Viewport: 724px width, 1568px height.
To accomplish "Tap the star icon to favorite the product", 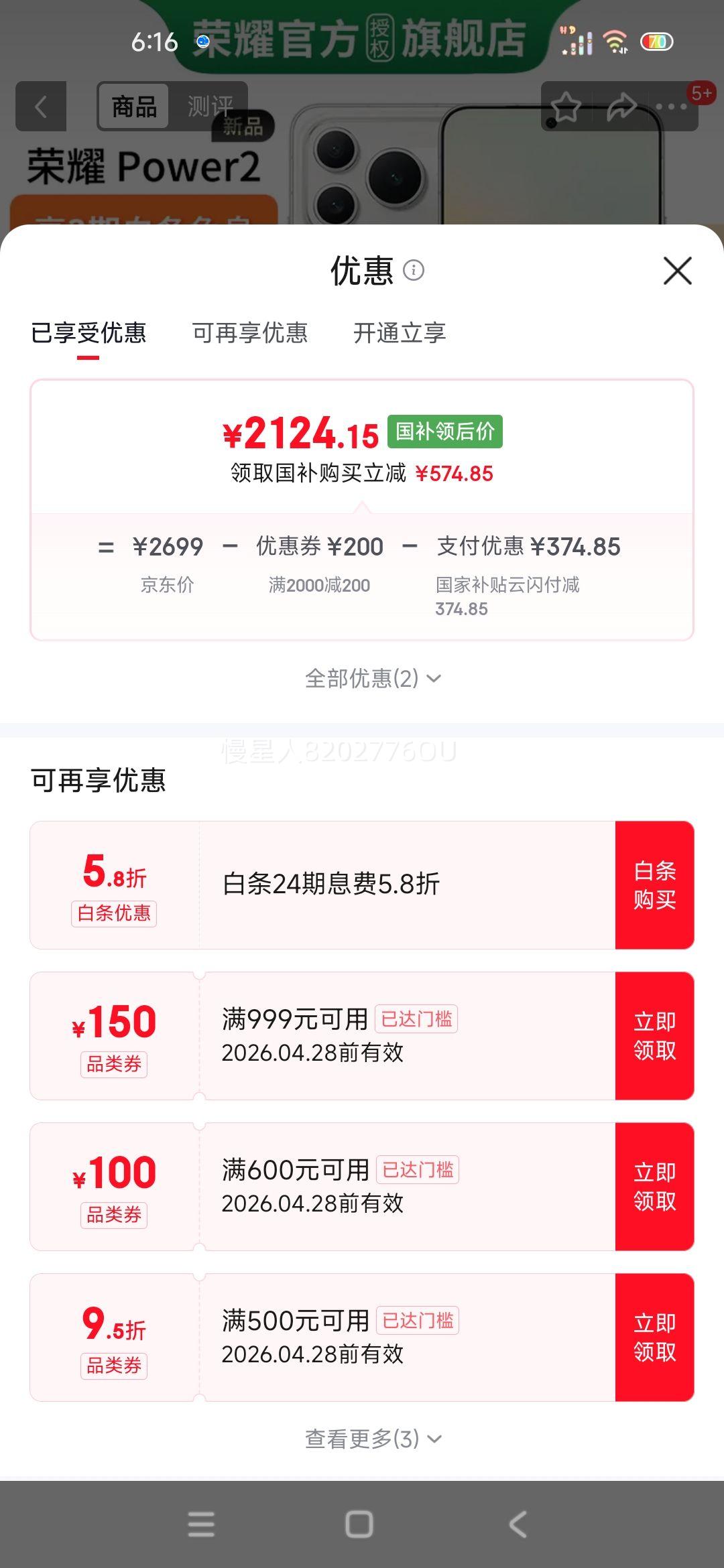I will click(x=566, y=106).
